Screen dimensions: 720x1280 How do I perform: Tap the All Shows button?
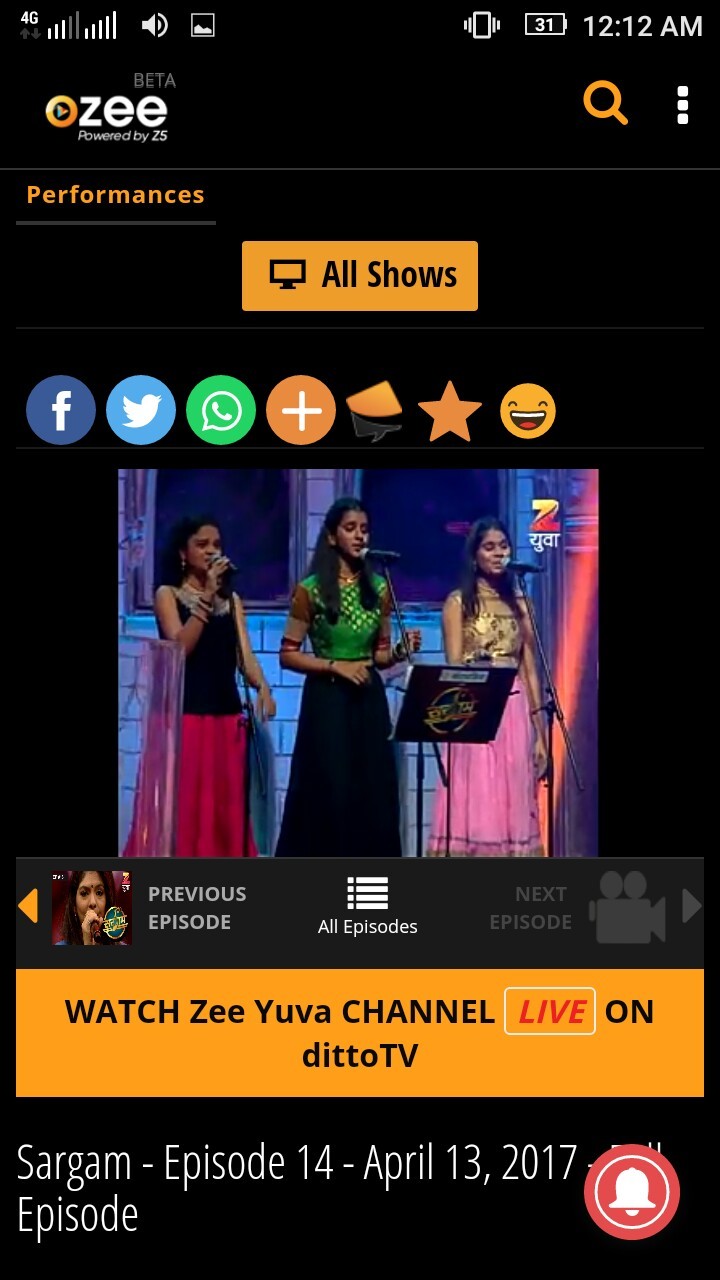[360, 276]
